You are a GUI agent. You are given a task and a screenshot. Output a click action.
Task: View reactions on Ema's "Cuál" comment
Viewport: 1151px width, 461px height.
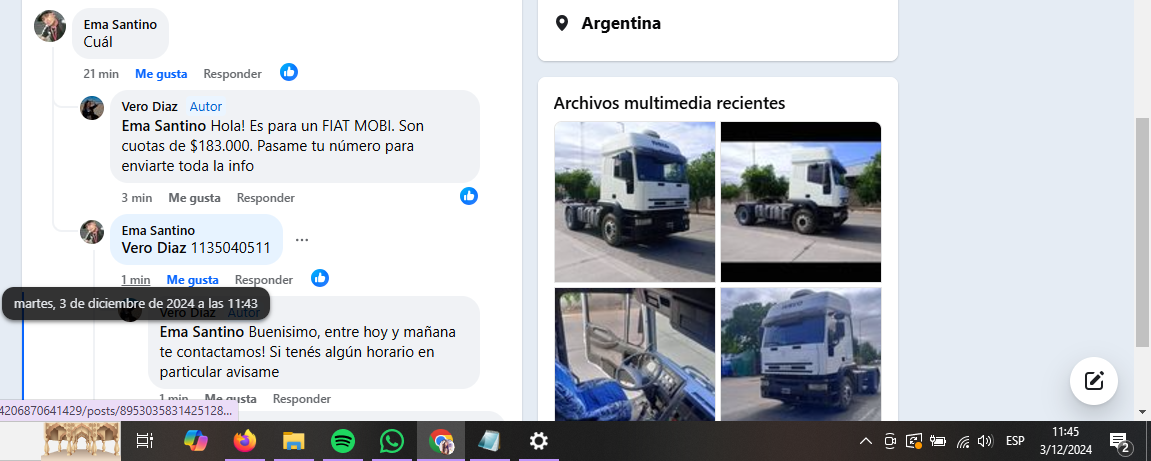[289, 72]
